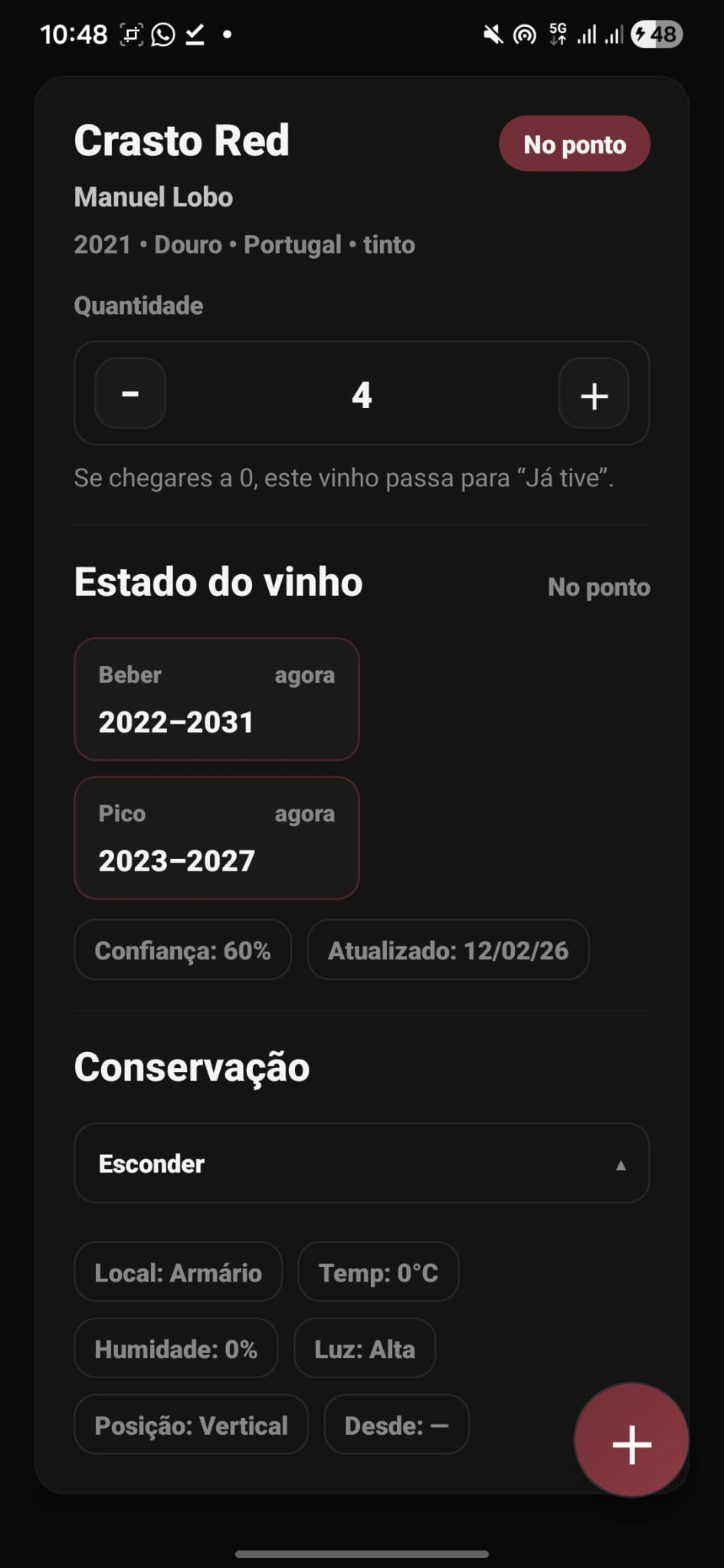Screen dimensions: 724x1568
Task: Tap the 5G network indicator in status bar
Action: point(557,32)
